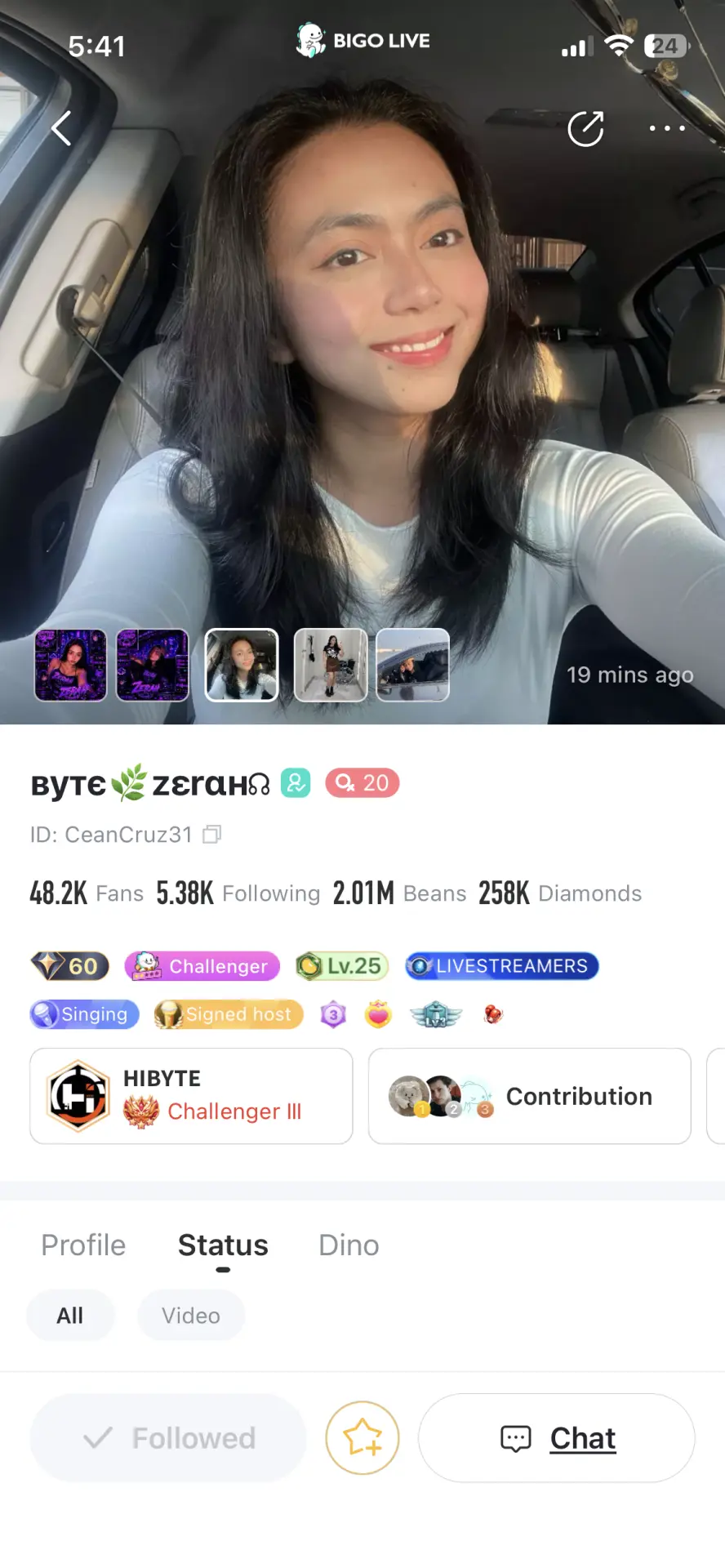
Task: Switch to the Profile tab
Action: pyautogui.click(x=83, y=1245)
